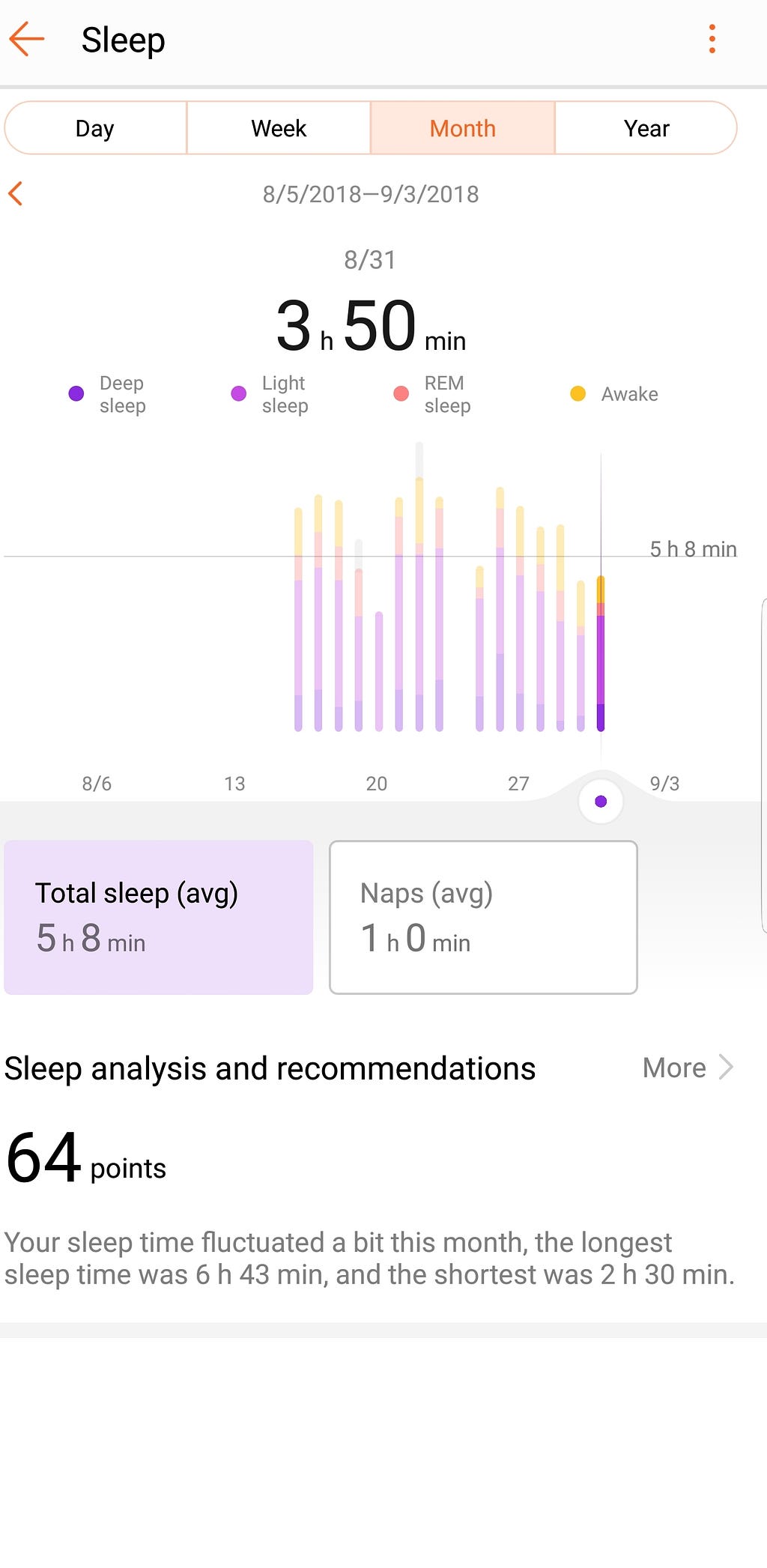Switch to the Day tab
The image size is (767, 1568).
click(x=95, y=128)
